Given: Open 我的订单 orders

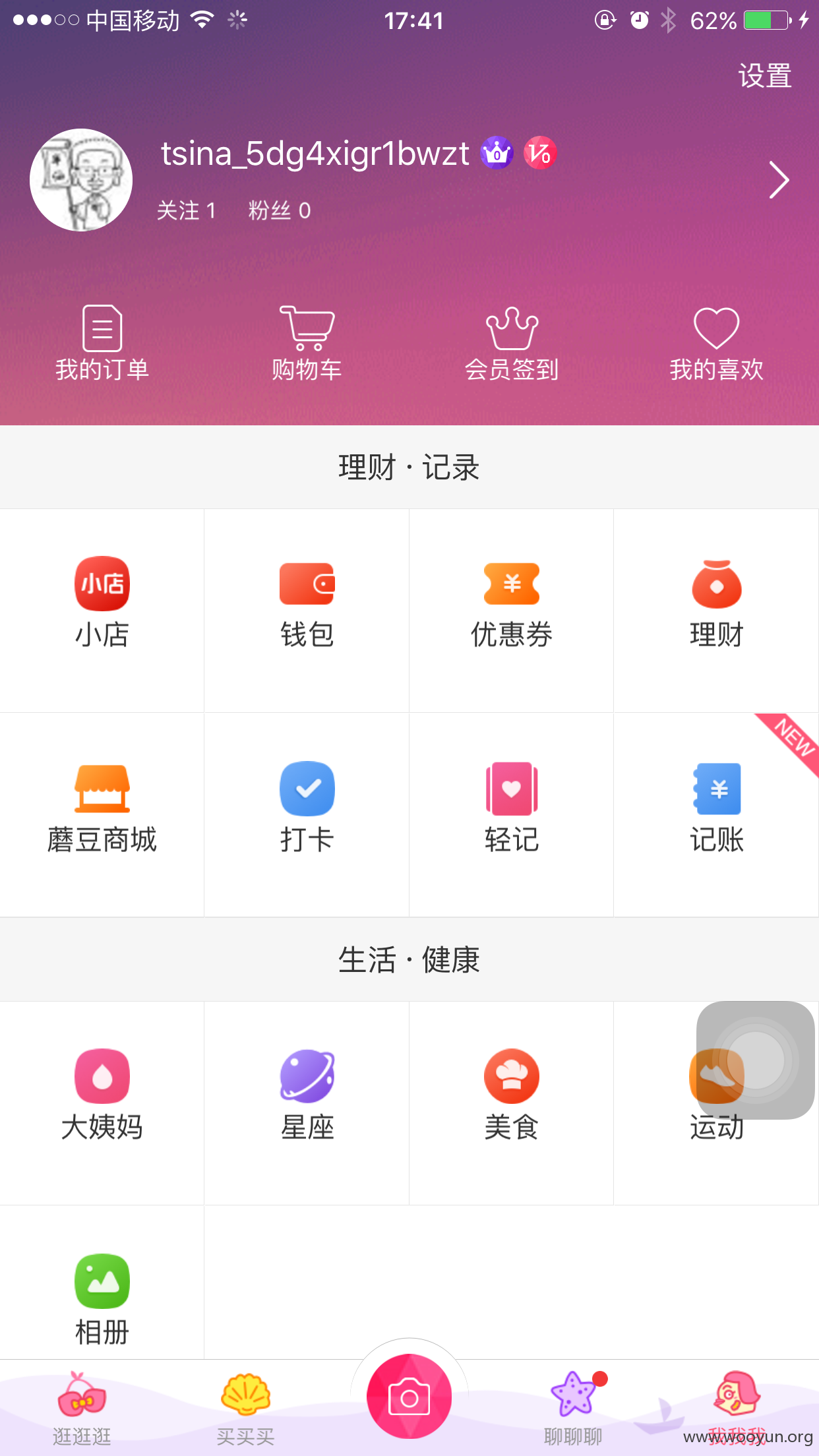Looking at the screenshot, I should coord(102,343).
